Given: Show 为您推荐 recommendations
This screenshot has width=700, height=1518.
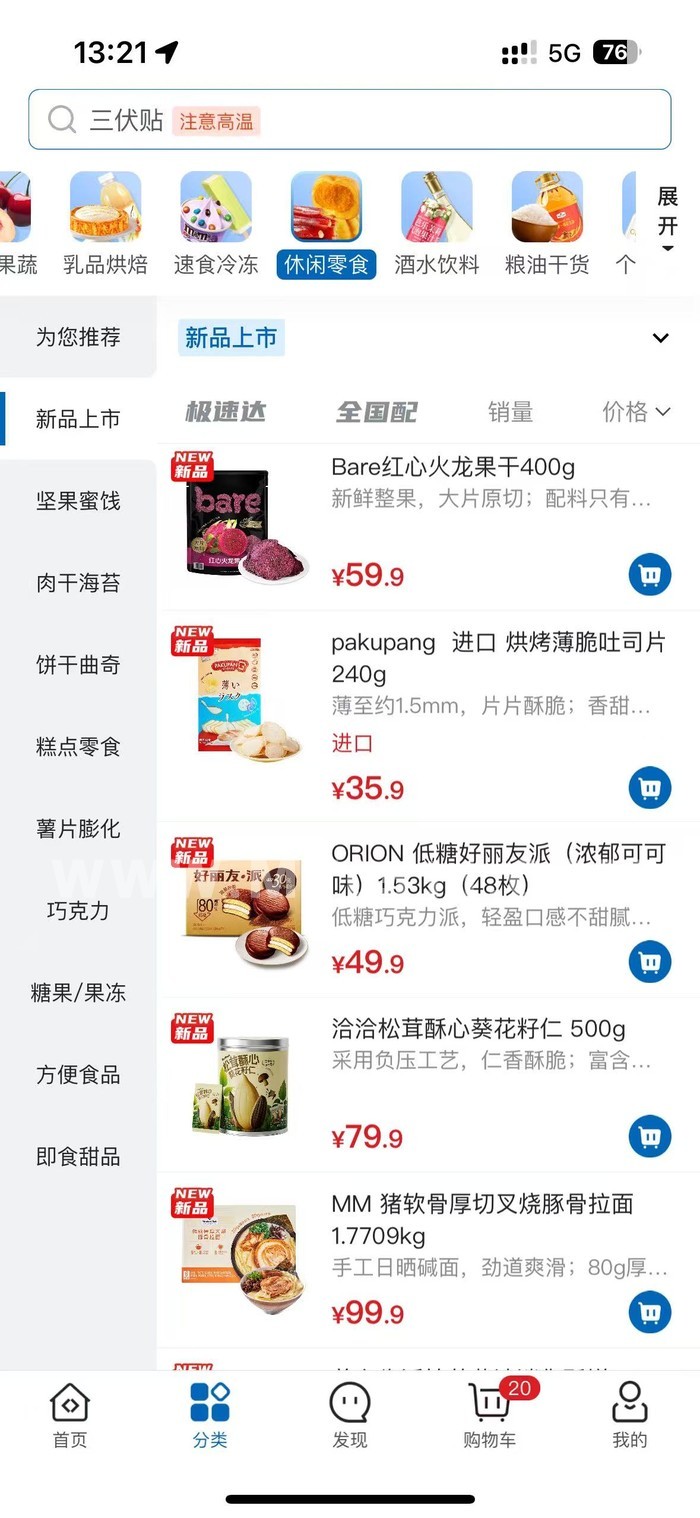Looking at the screenshot, I should pyautogui.click(x=78, y=337).
